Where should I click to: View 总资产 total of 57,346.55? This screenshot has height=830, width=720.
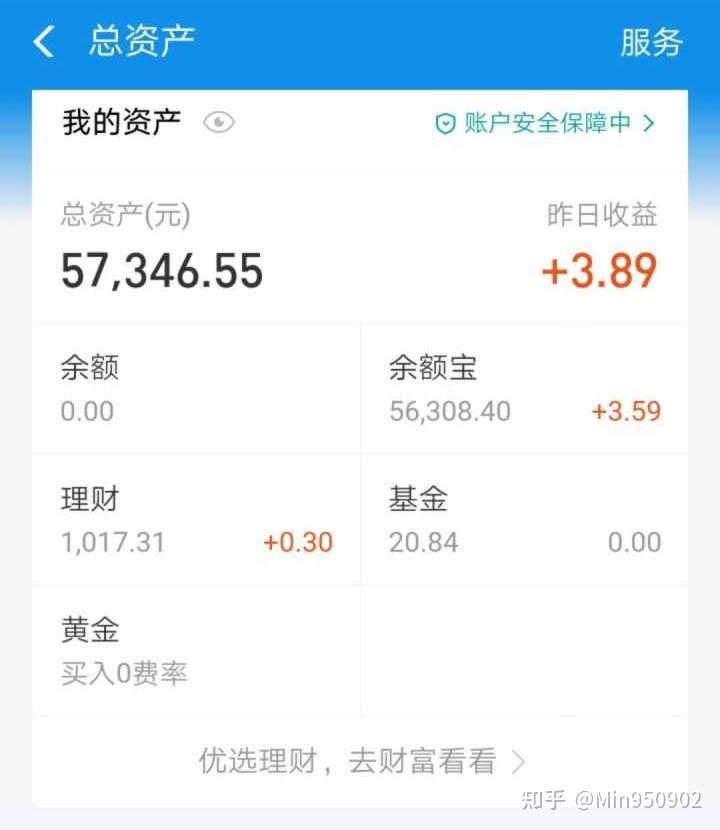162,270
